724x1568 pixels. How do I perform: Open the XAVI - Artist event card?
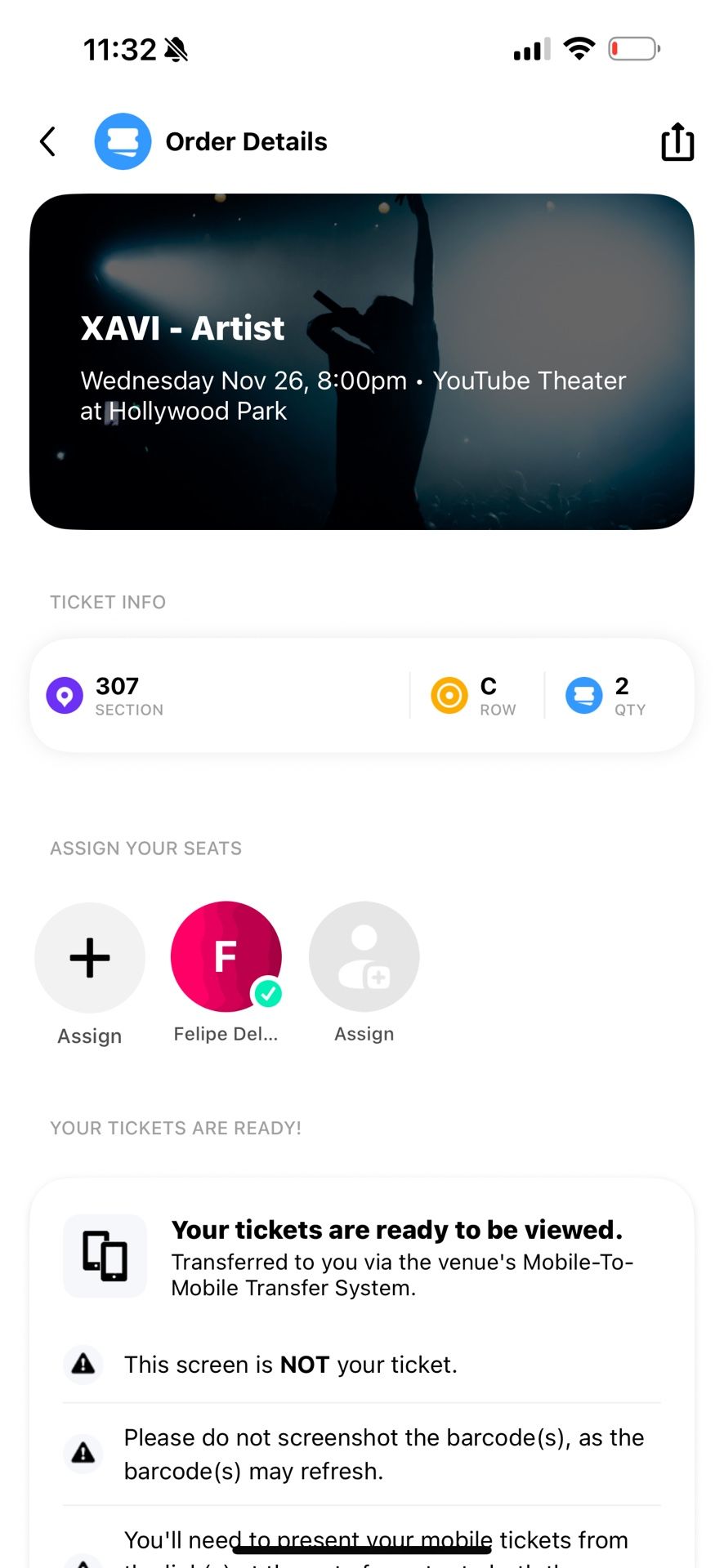click(362, 362)
